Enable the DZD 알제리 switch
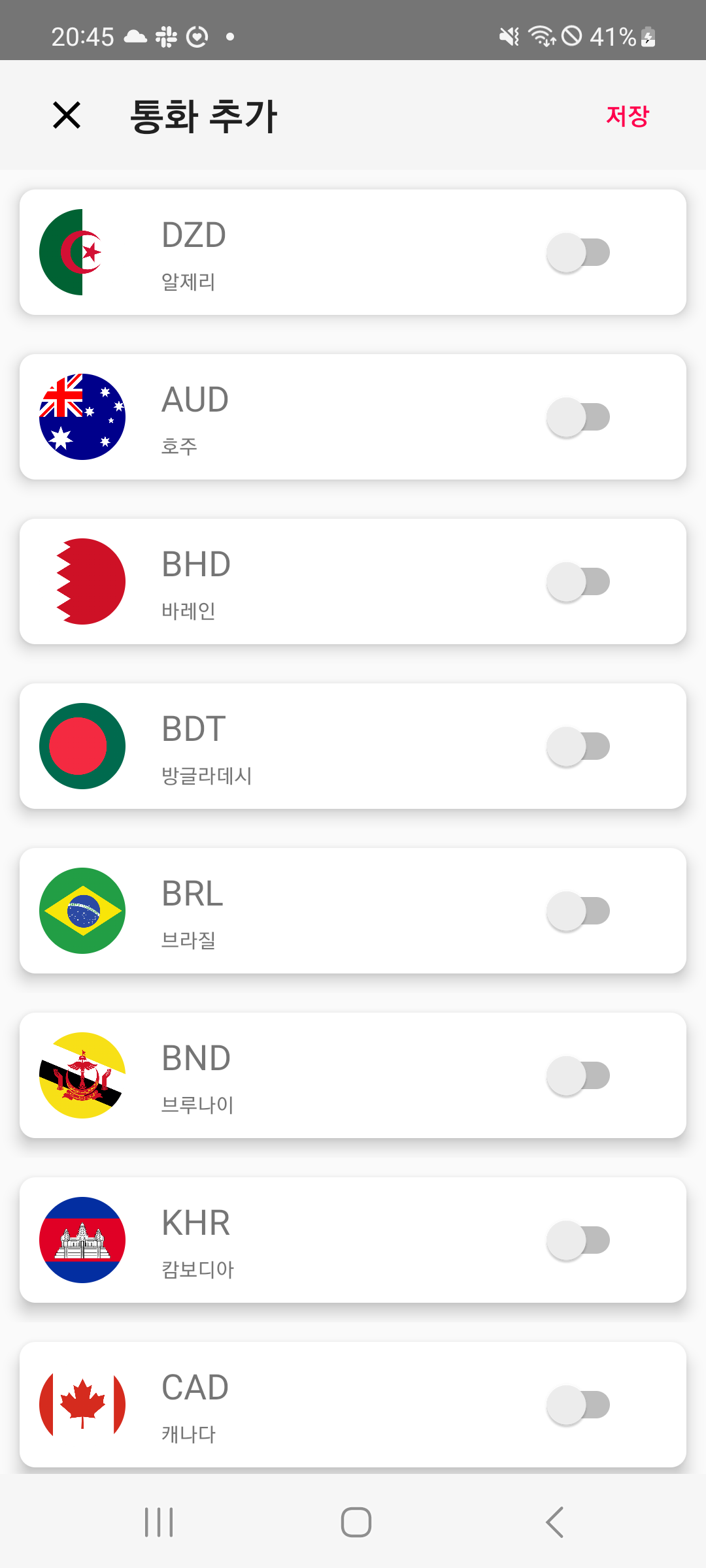 tap(579, 253)
